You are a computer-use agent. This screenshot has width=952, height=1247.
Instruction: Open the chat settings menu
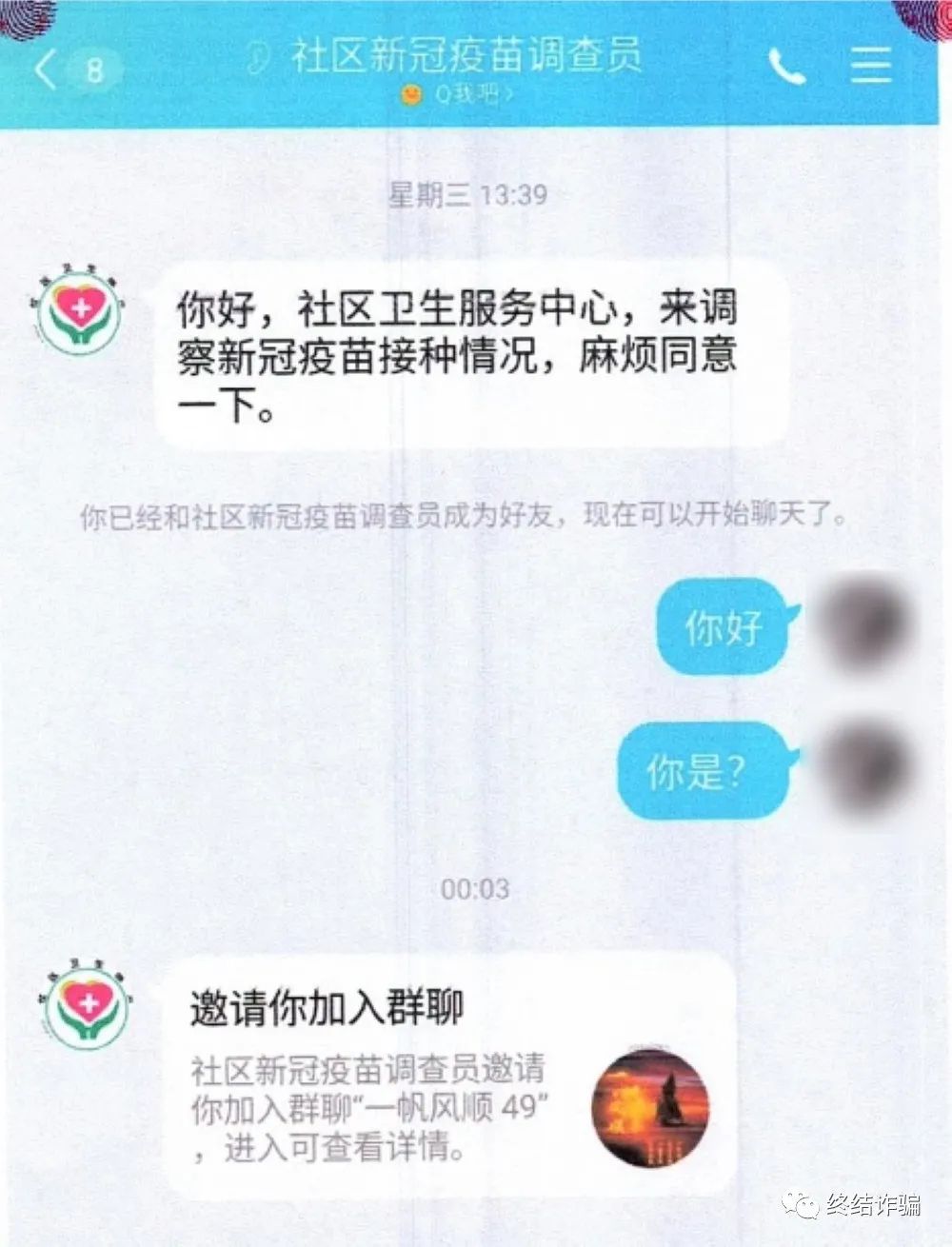[x=870, y=67]
